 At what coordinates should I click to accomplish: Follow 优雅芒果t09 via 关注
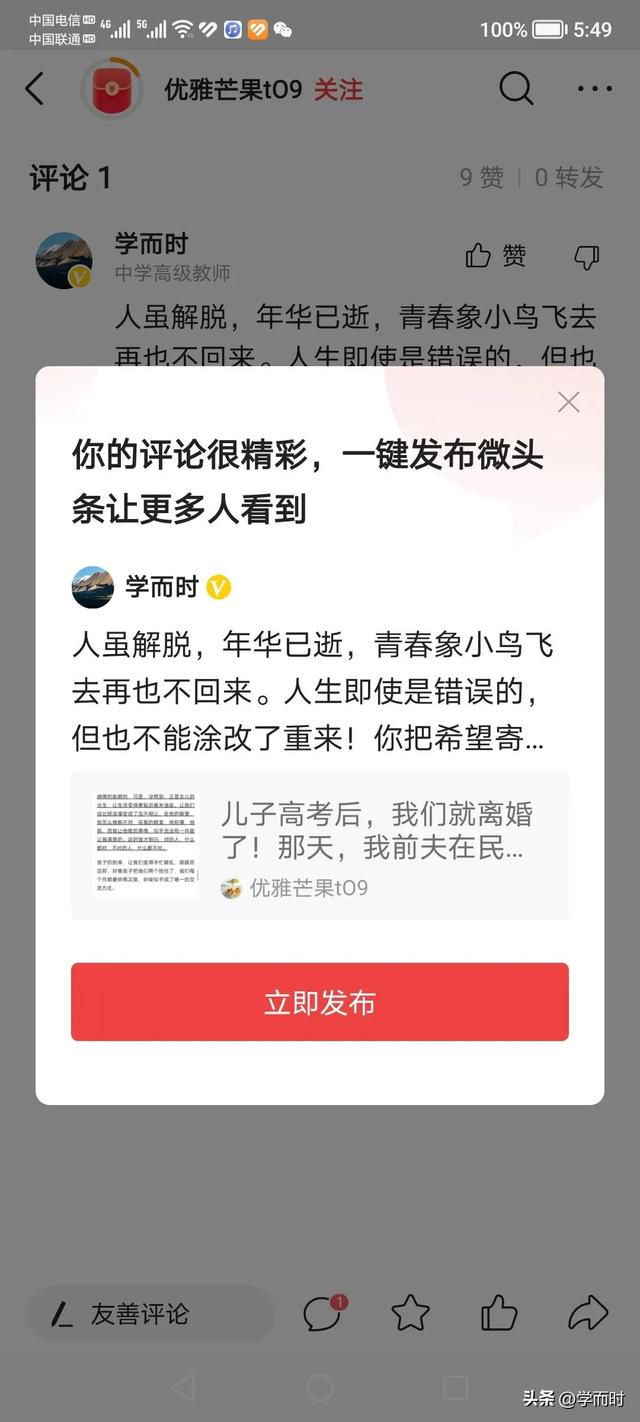coord(339,89)
